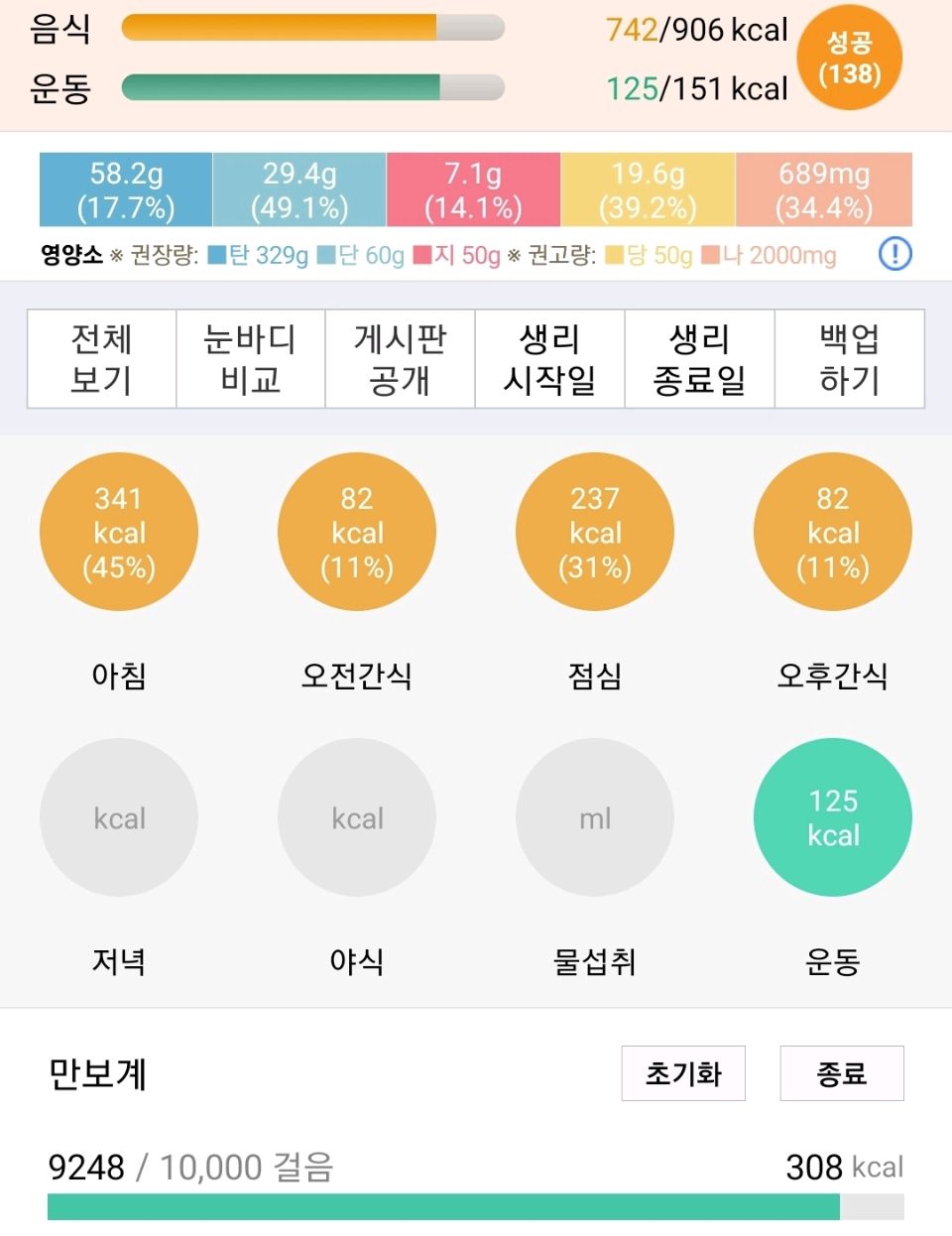Reset the pedometer with 초기화
952x1236 pixels.
pos(683,1073)
